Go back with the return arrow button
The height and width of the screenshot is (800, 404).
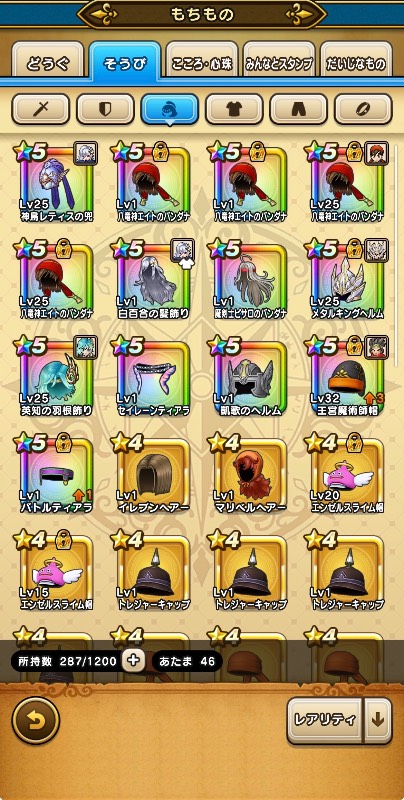tap(36, 720)
